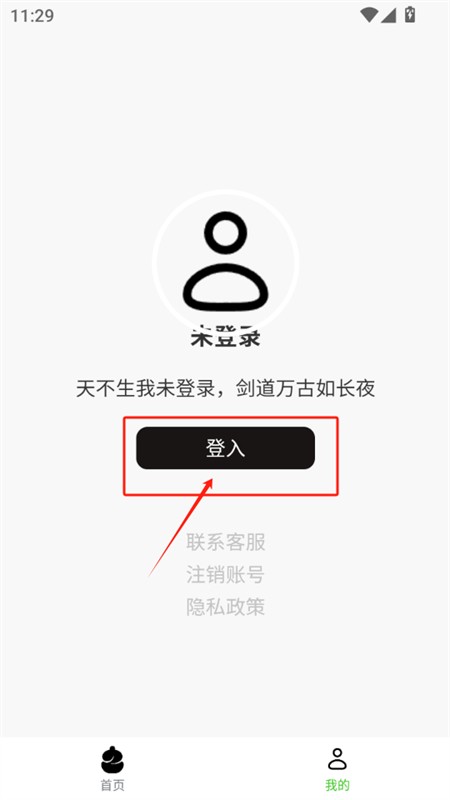The image size is (450, 800).
Task: Switch to the 首页 home tab
Action: [112, 768]
